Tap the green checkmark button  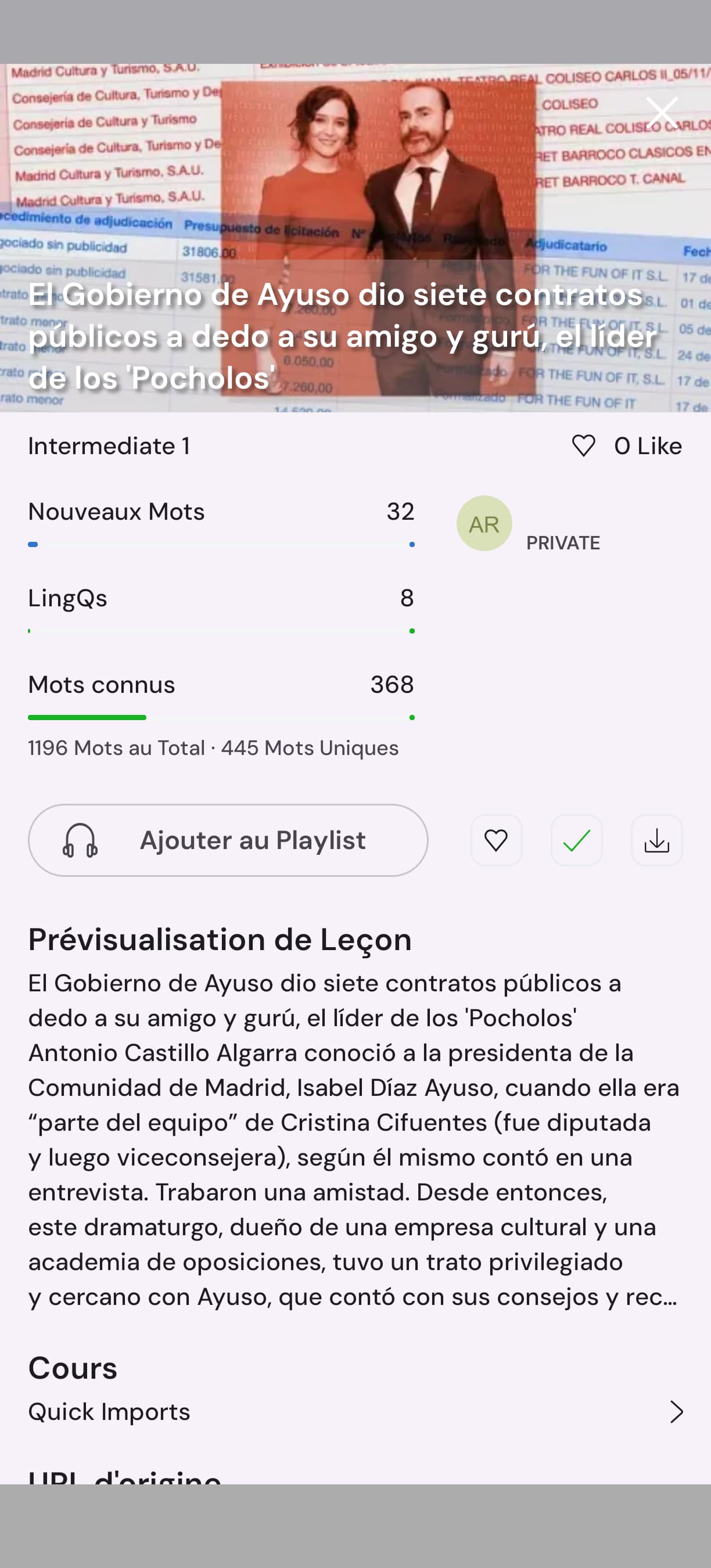[x=576, y=840]
